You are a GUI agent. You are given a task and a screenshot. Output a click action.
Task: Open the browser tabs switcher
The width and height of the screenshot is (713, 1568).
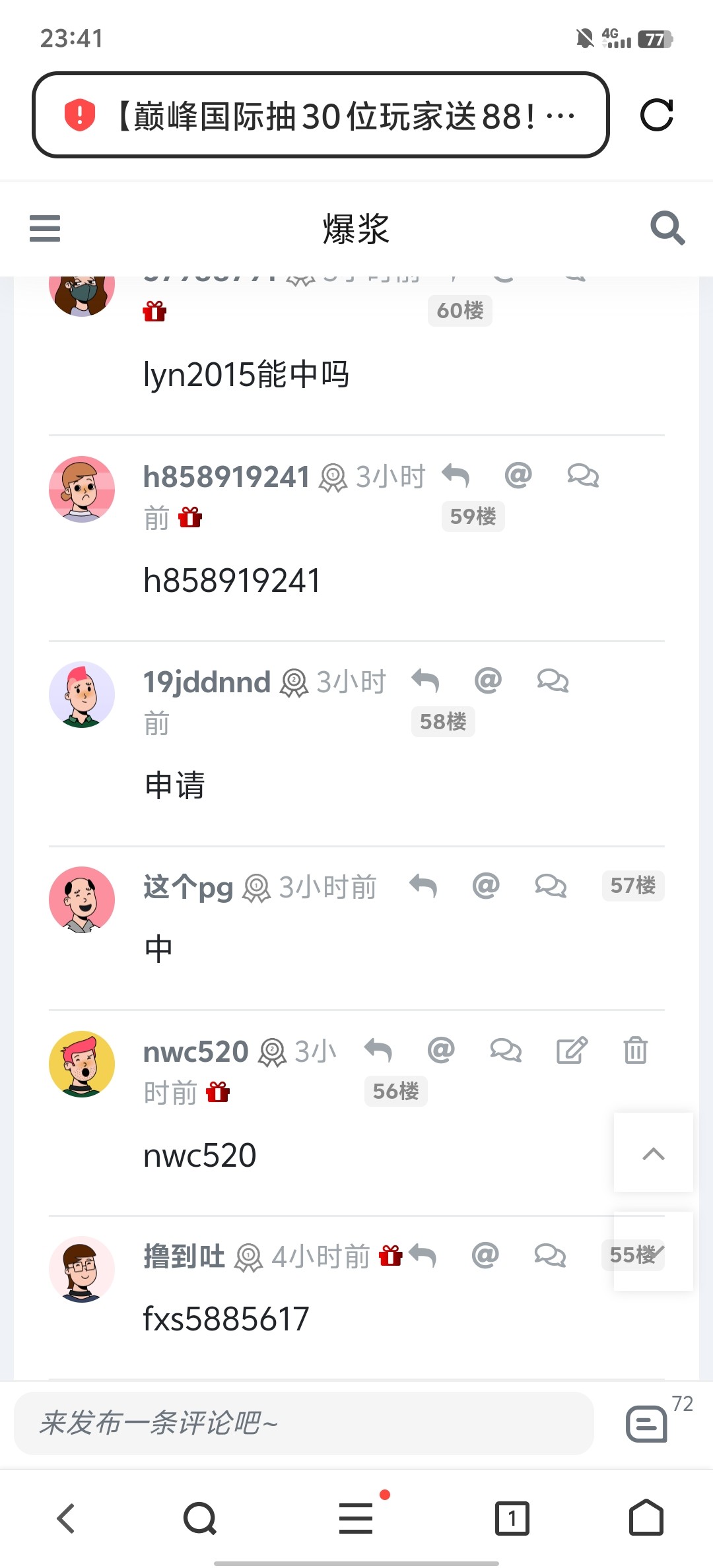(512, 1518)
